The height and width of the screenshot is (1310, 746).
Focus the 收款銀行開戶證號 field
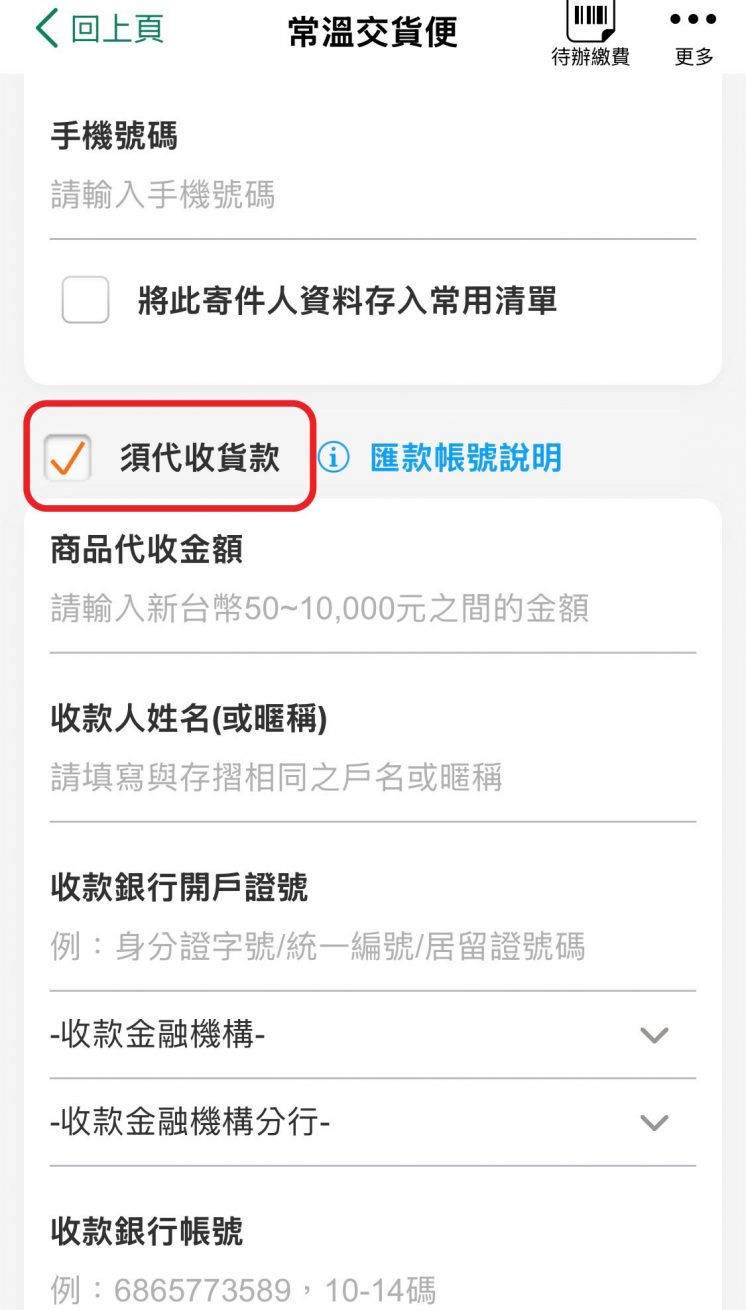pos(373,946)
